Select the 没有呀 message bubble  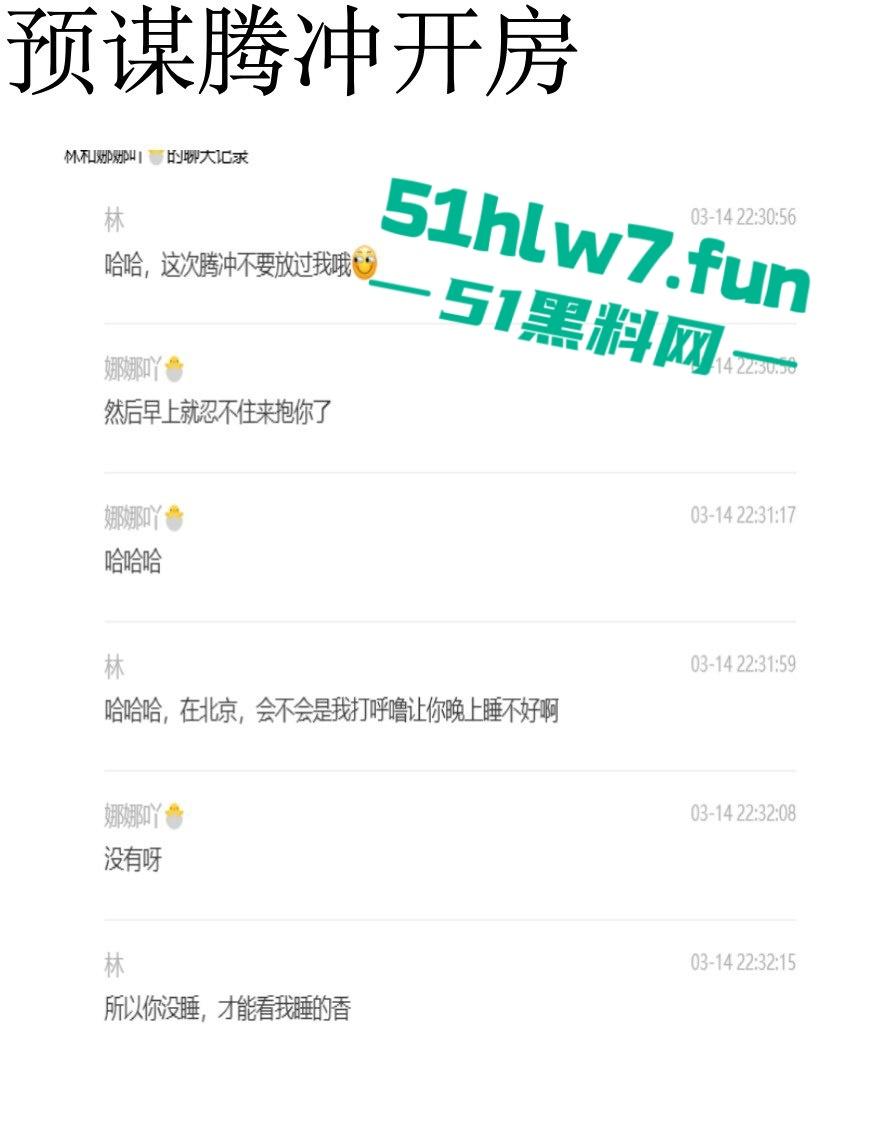coord(135,860)
